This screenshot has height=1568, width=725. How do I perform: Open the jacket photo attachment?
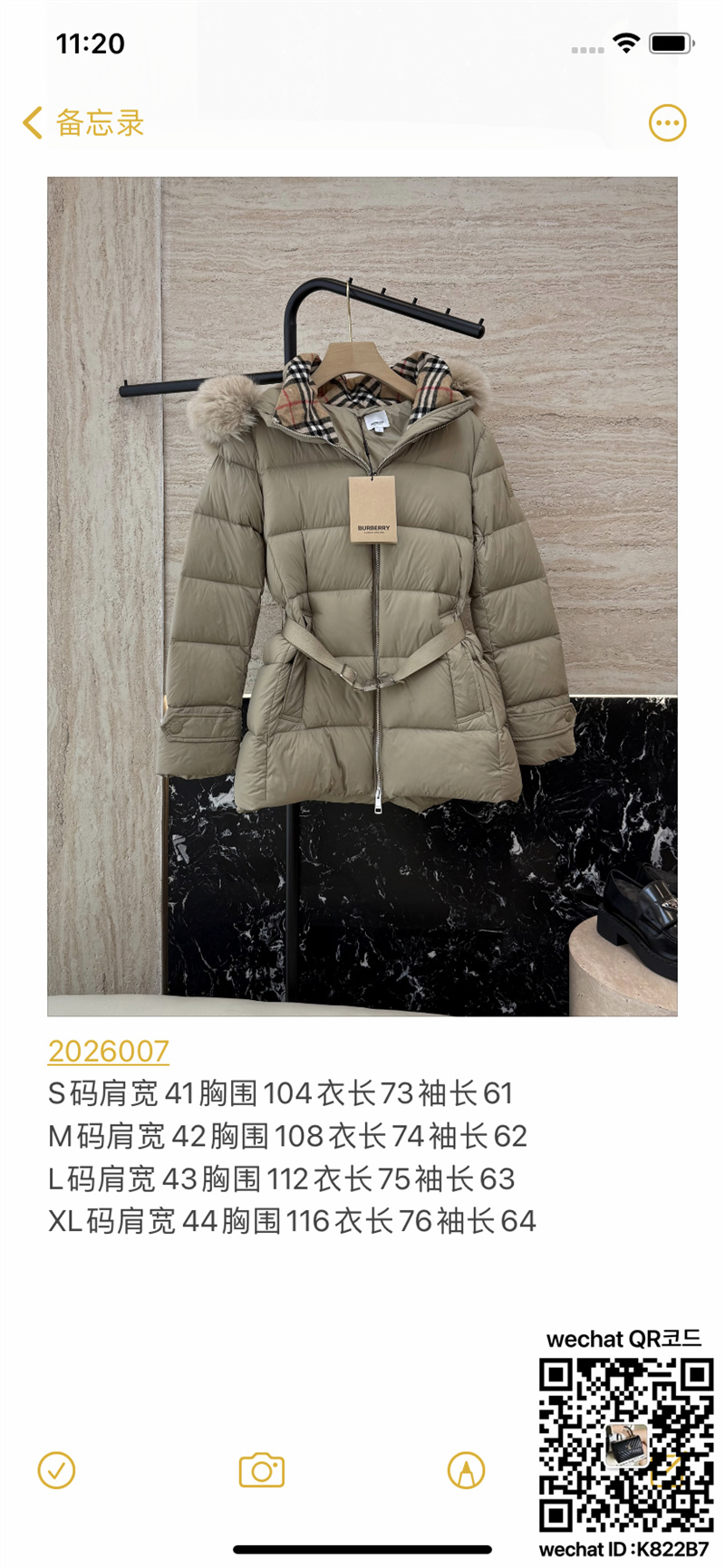click(x=362, y=596)
